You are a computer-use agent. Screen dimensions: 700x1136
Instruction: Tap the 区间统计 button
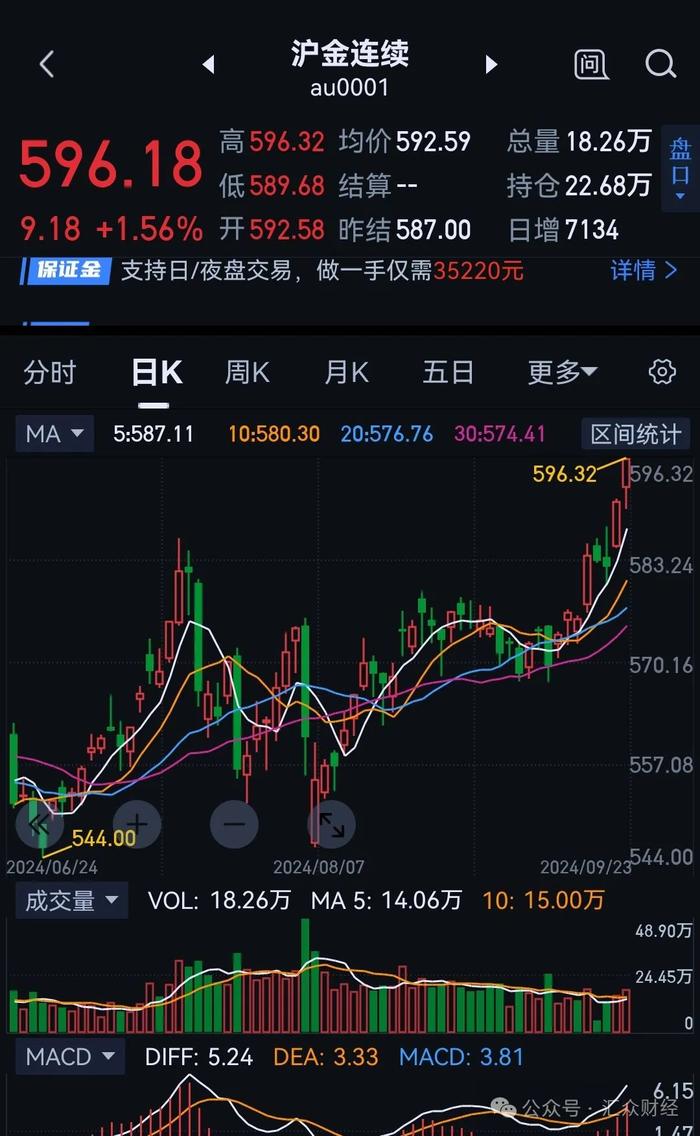coord(636,434)
